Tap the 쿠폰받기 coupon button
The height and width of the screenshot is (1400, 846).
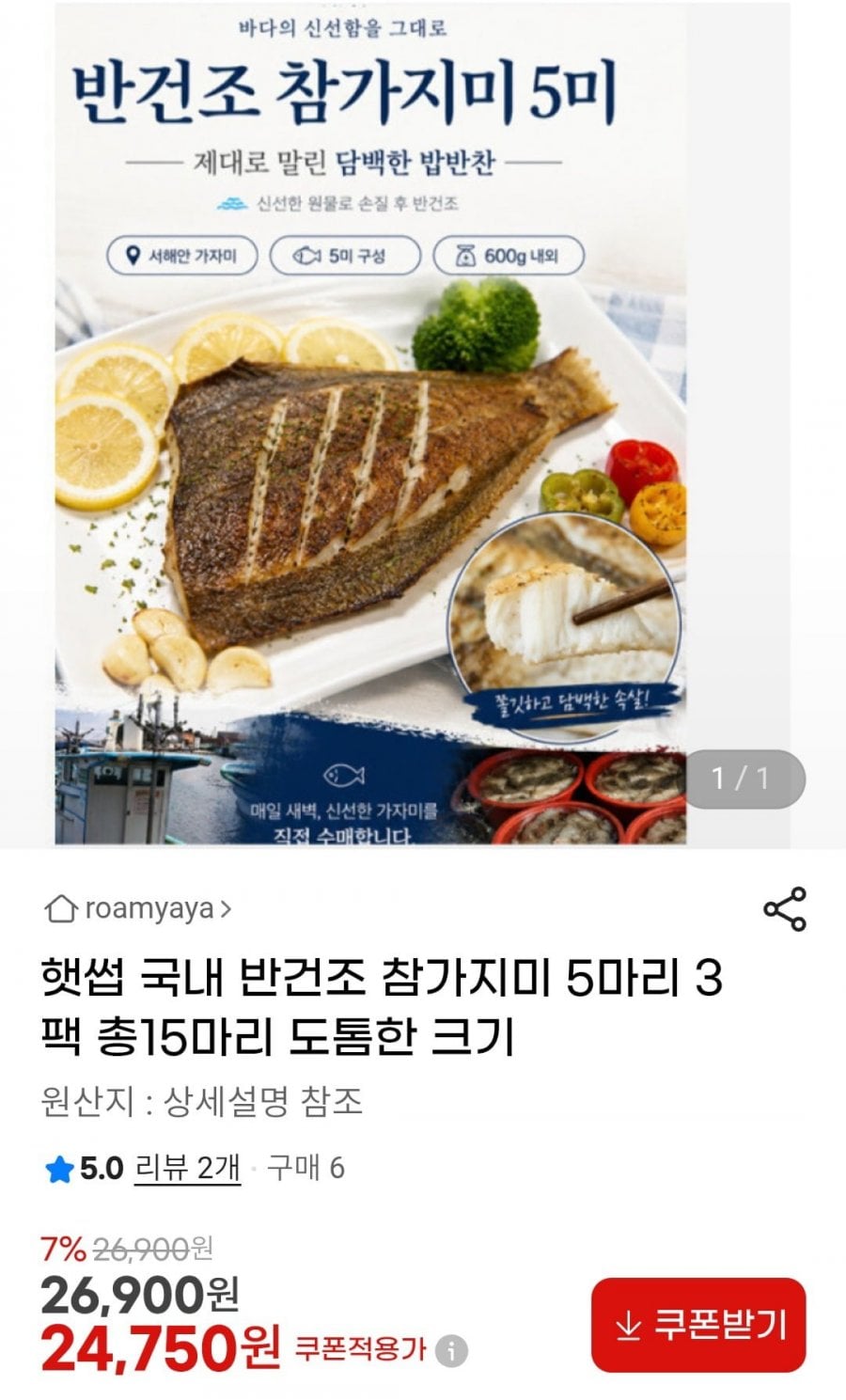[x=698, y=1325]
